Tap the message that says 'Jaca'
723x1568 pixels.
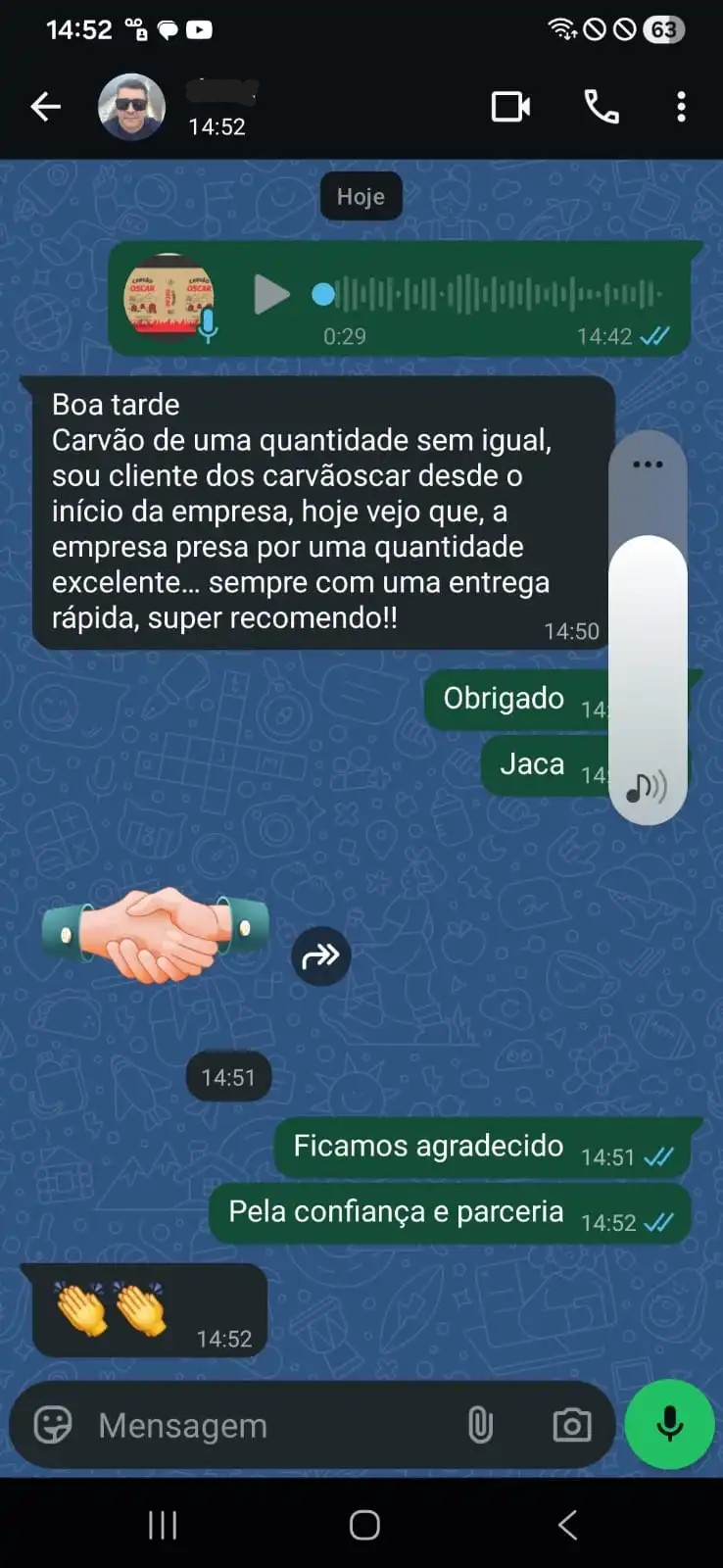[531, 764]
